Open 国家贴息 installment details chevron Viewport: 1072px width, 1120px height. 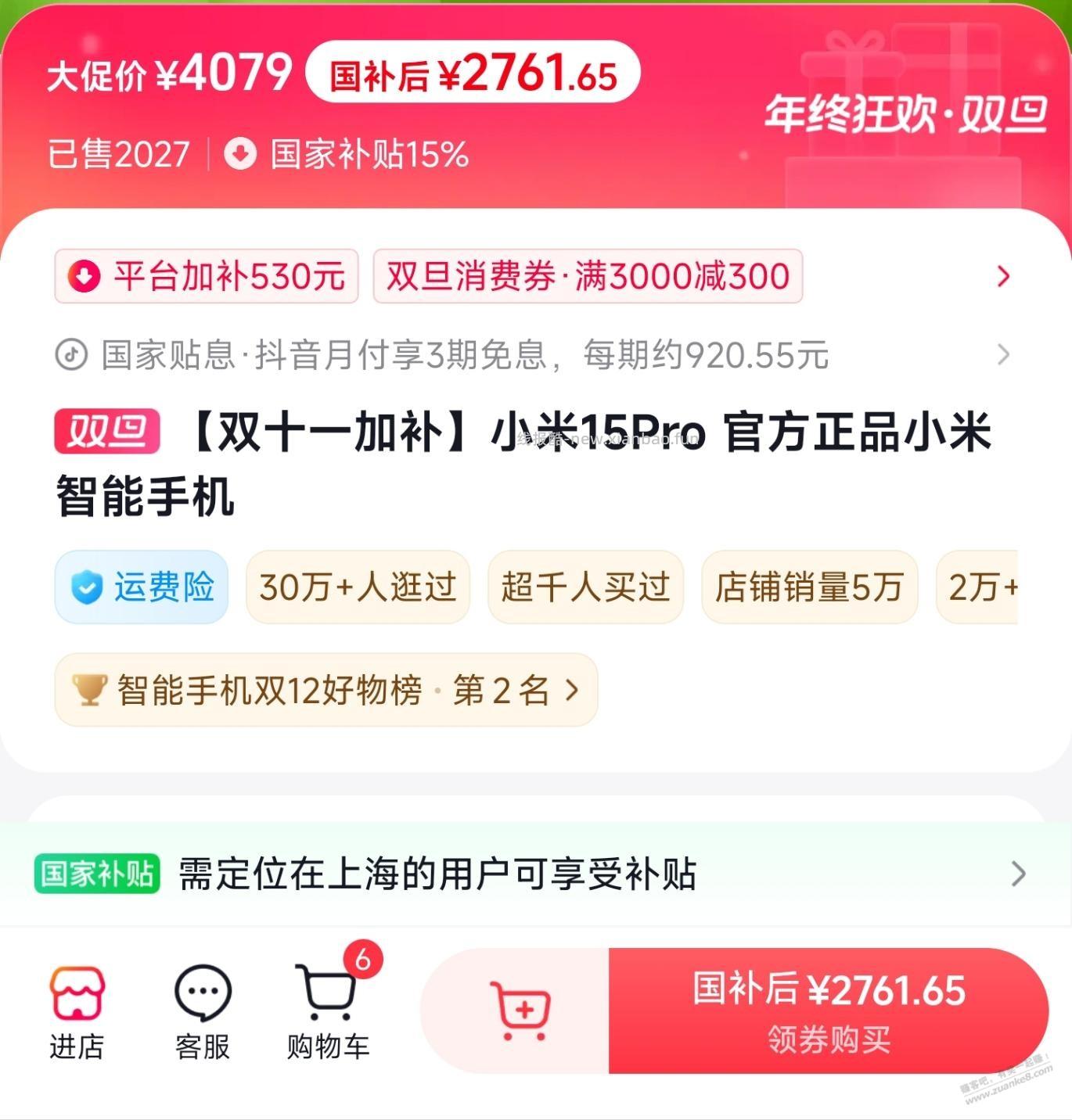[x=1005, y=356]
